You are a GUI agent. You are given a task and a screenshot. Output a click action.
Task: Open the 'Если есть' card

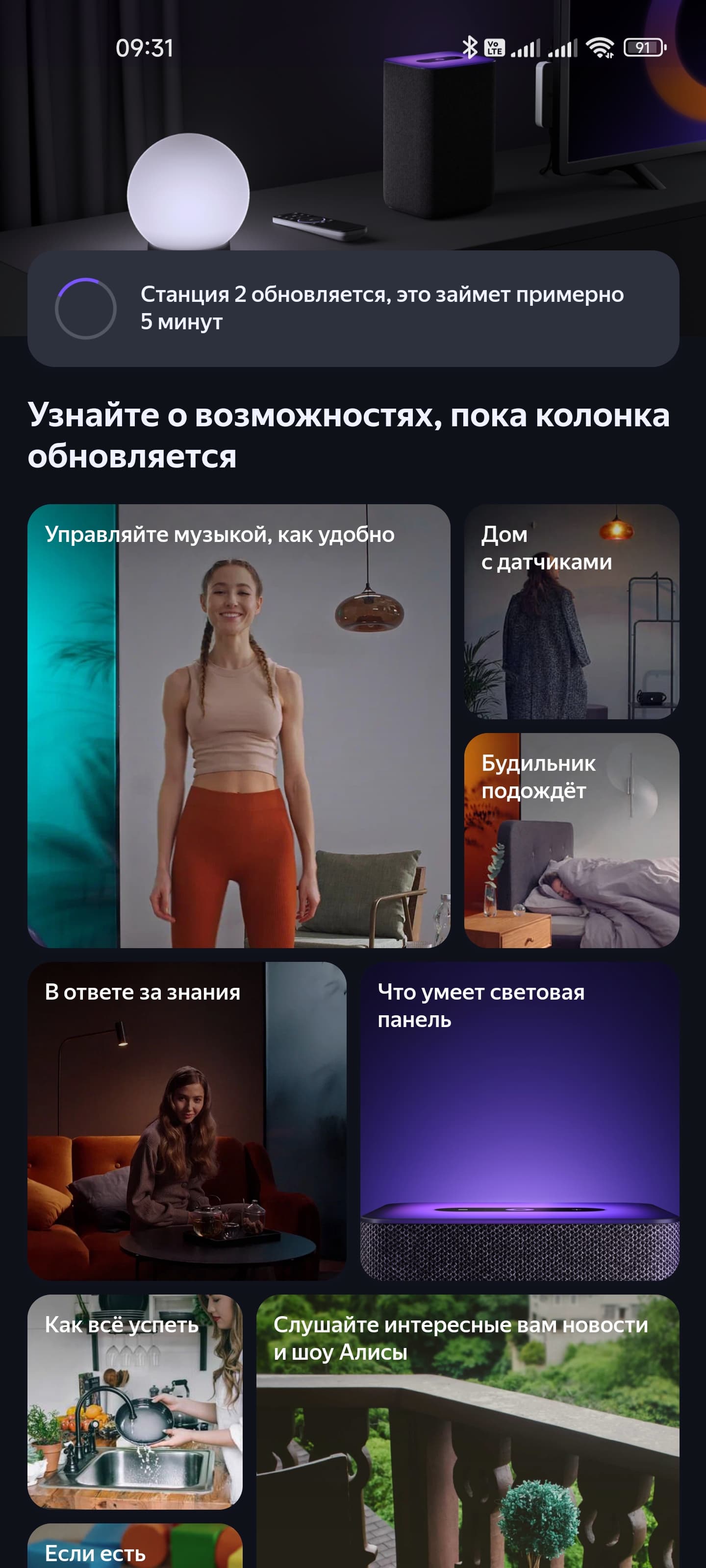[x=135, y=1548]
